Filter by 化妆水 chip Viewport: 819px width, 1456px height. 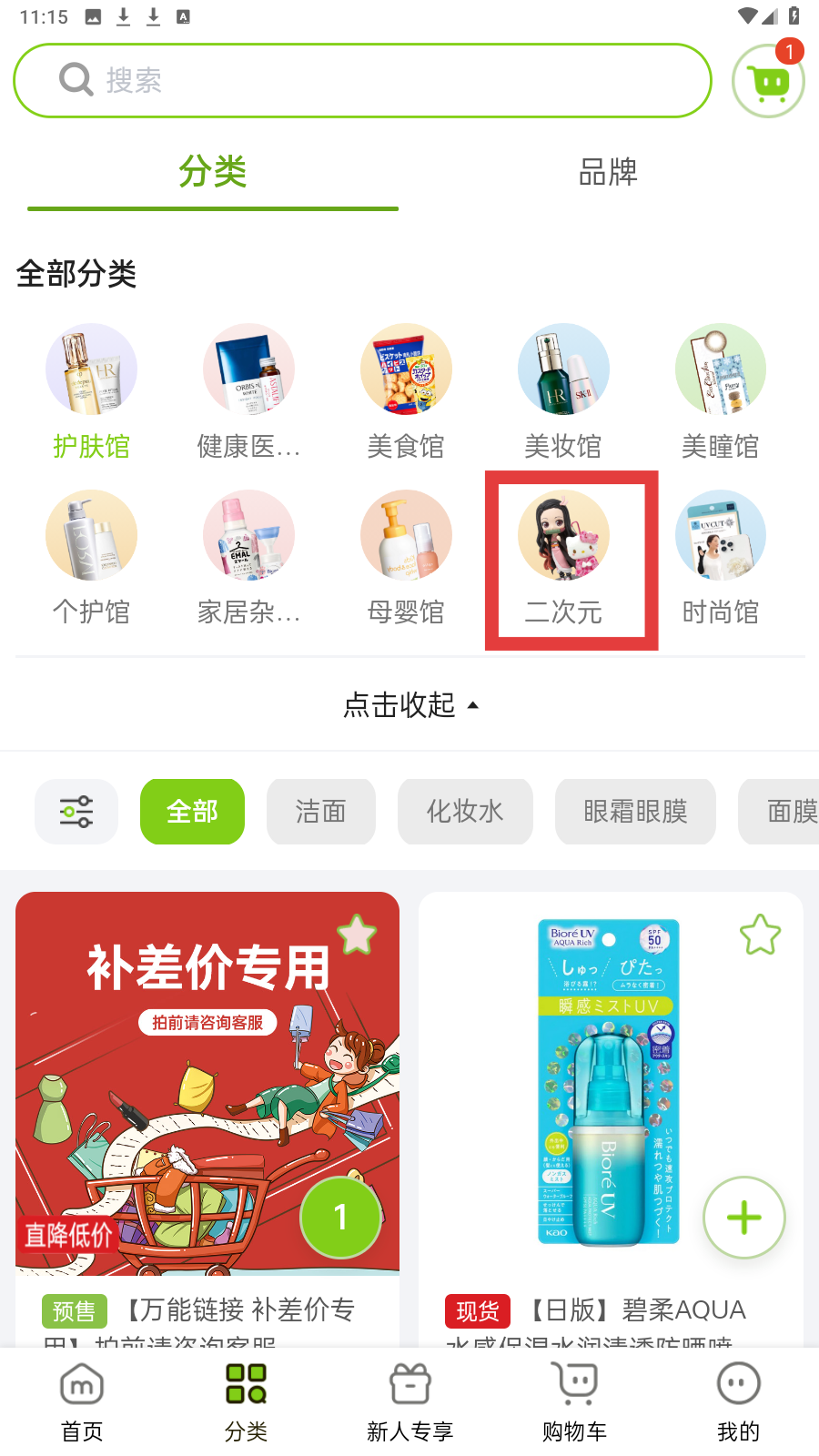465,811
